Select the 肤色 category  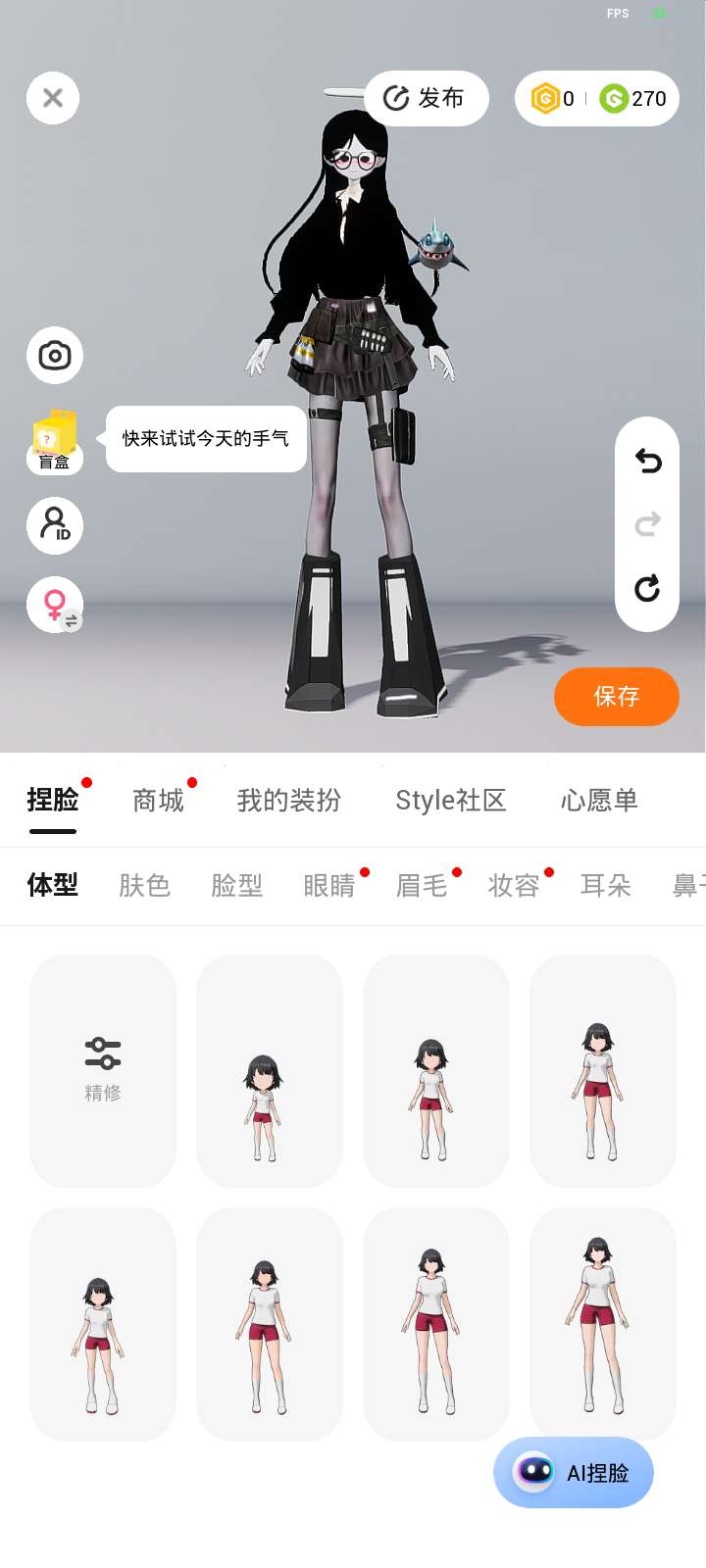[144, 886]
